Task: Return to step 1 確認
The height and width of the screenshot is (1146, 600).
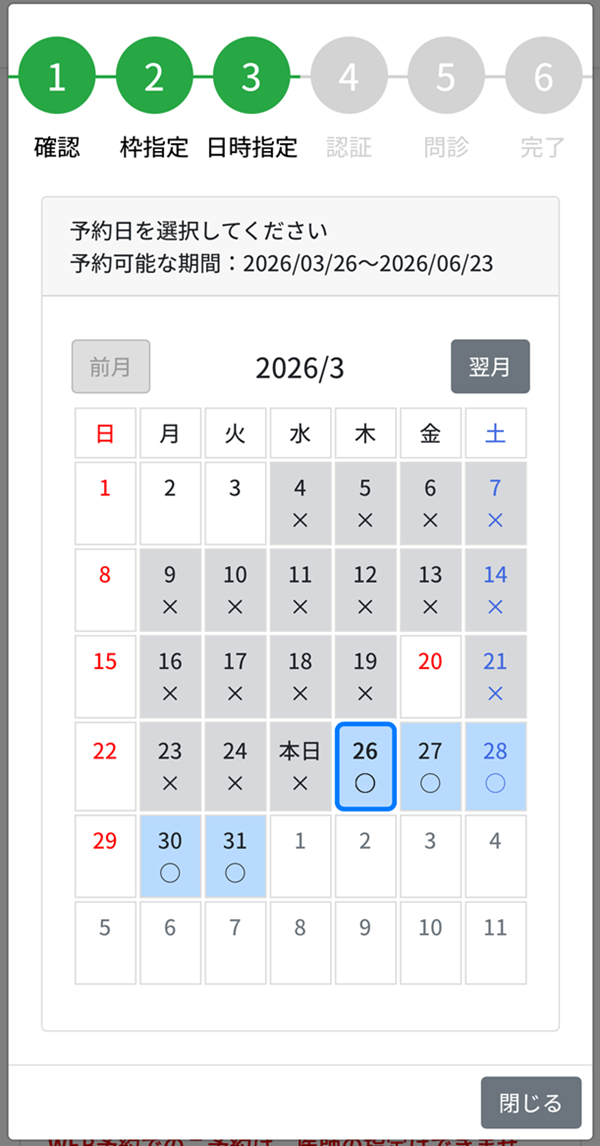Action: [x=57, y=77]
